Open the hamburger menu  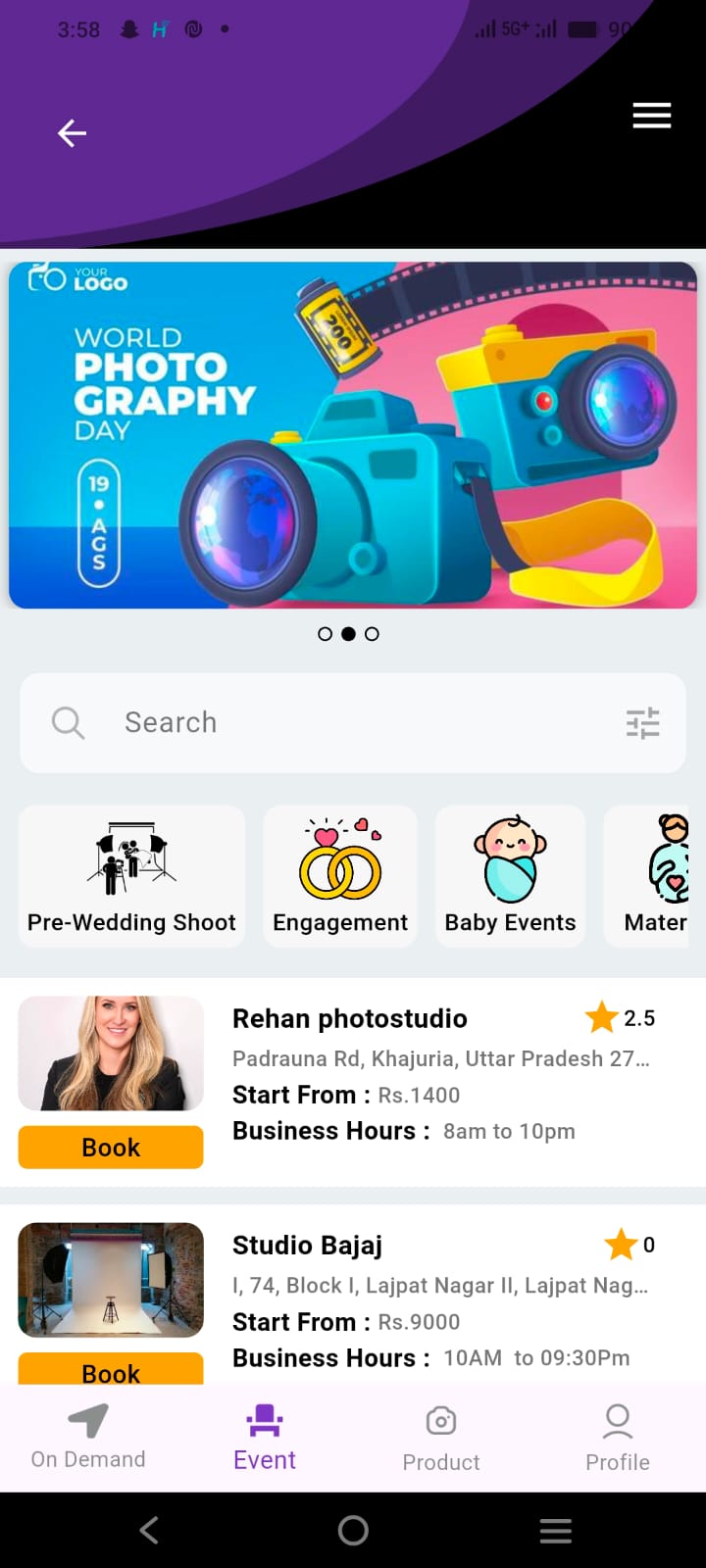pyautogui.click(x=651, y=116)
